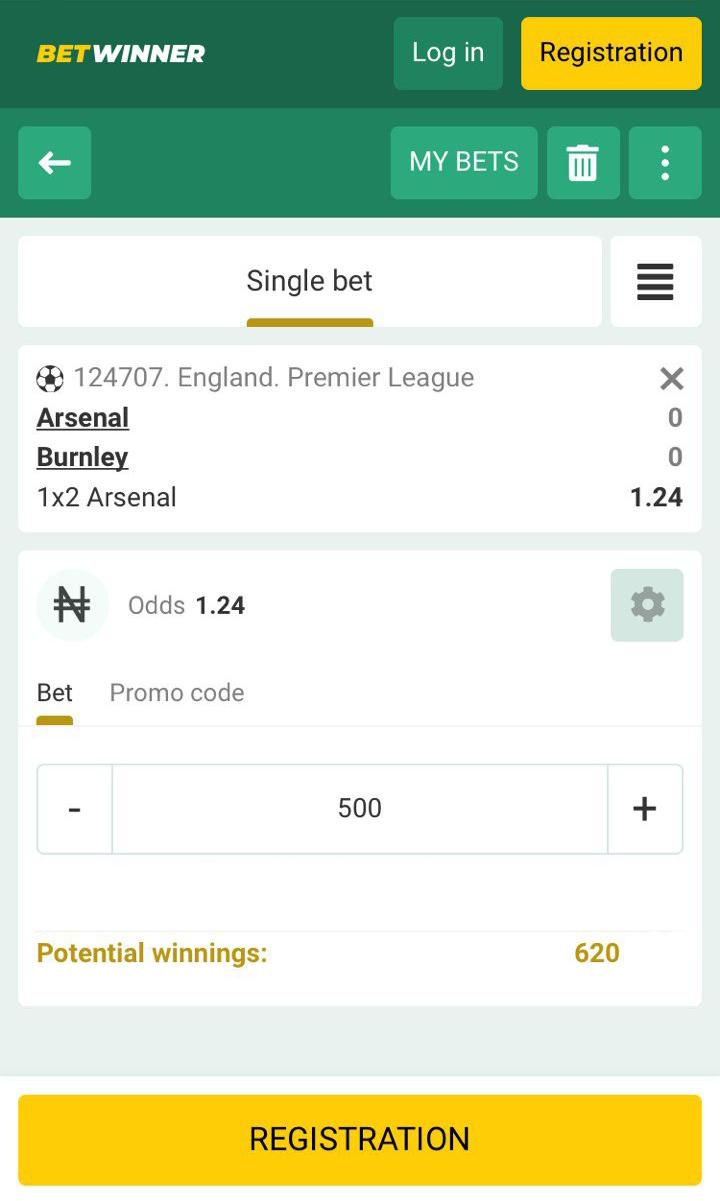This screenshot has width=720, height=1201.
Task: Edit the stake amount field showing 500
Action: tap(360, 809)
